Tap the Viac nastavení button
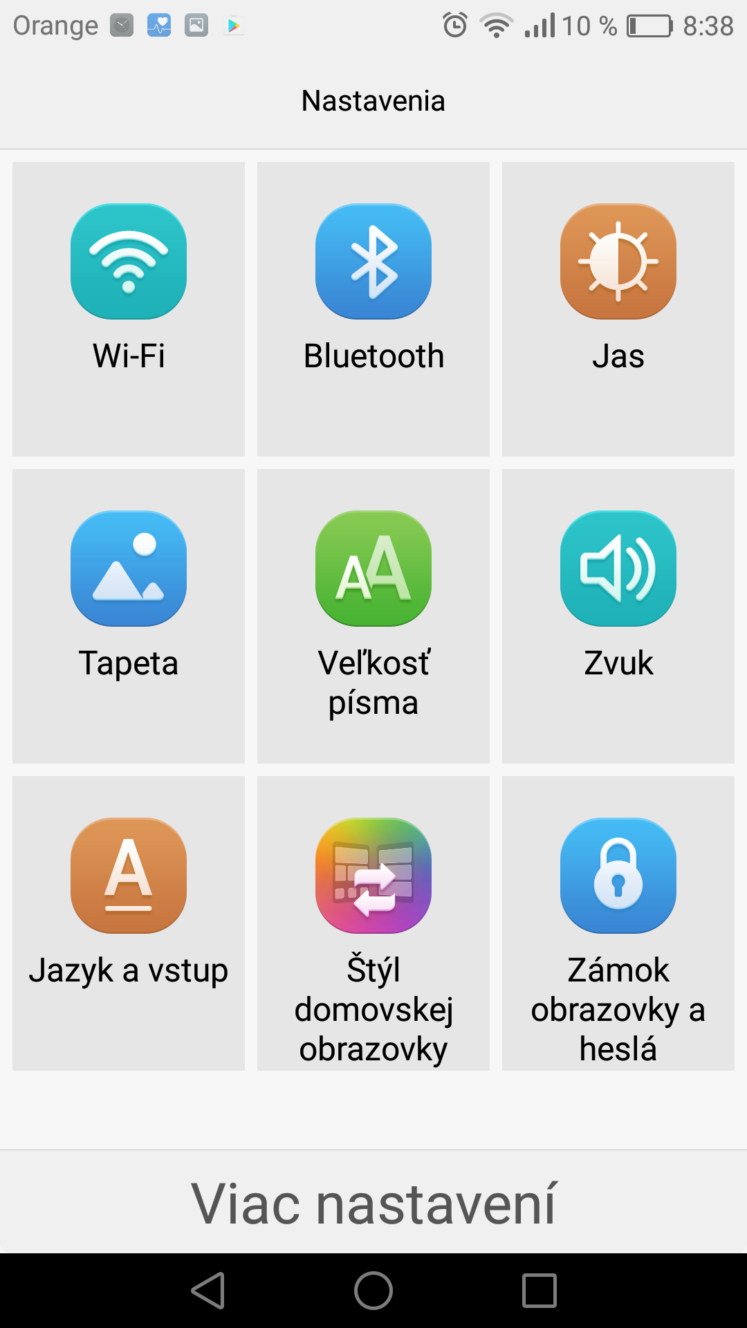Viewport: 747px width, 1328px height. click(373, 1202)
